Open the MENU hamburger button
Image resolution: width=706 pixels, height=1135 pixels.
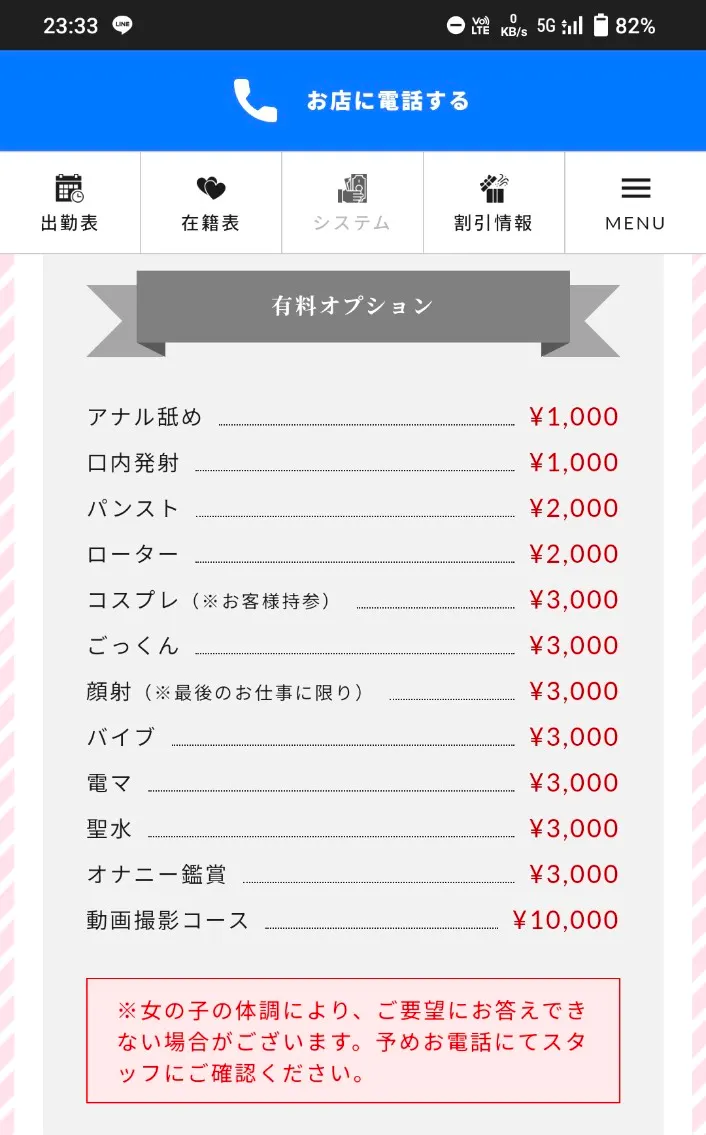coord(635,203)
